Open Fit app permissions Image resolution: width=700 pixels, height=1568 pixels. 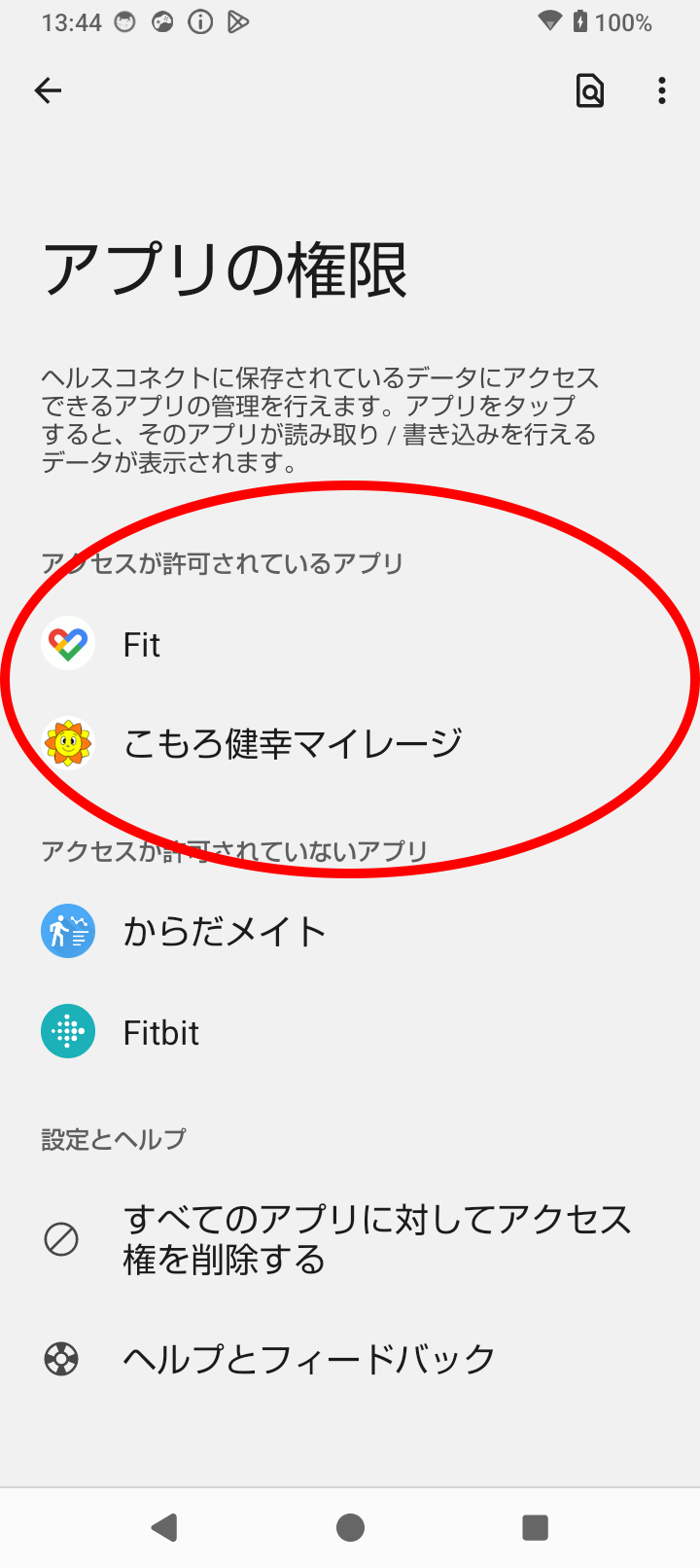[x=350, y=644]
